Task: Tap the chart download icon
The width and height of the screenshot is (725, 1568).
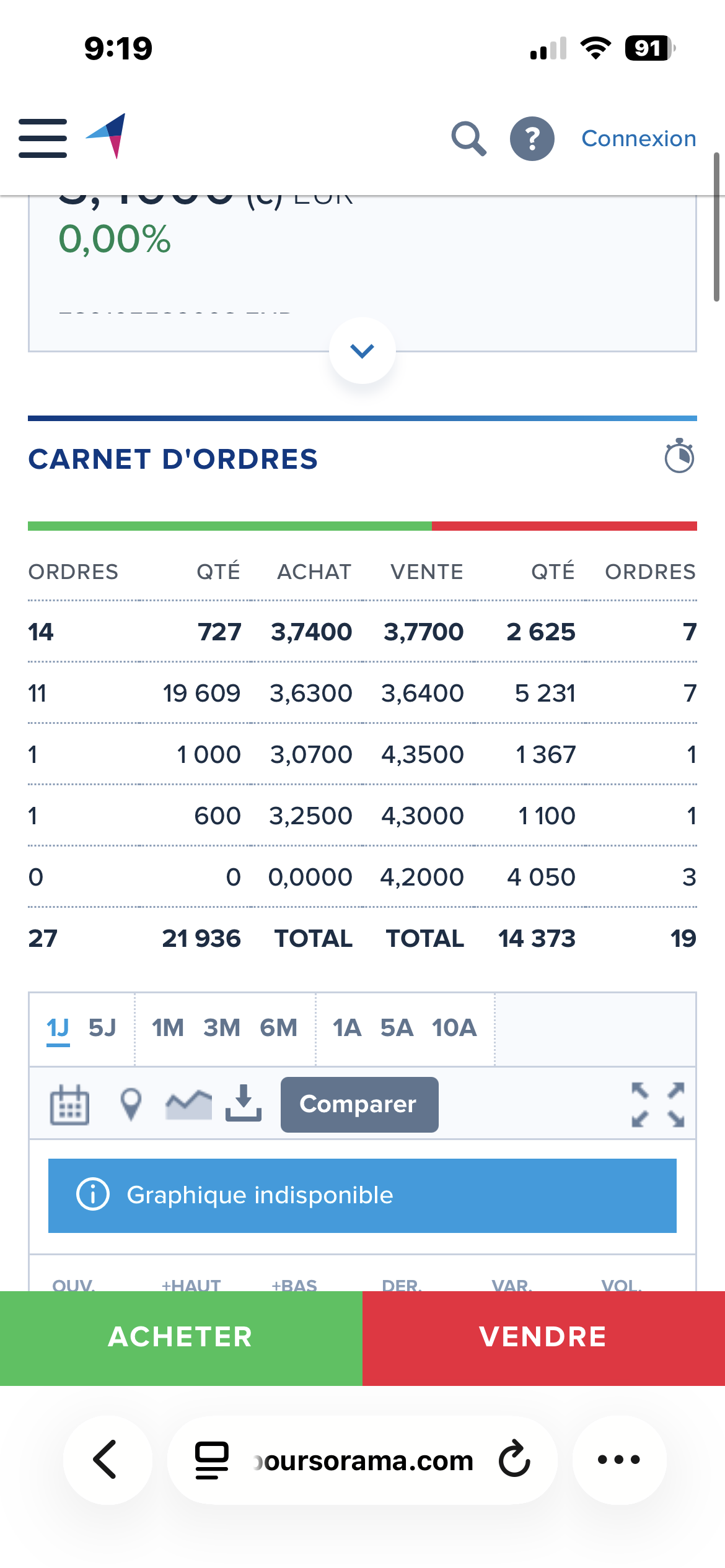Action: pyautogui.click(x=244, y=1103)
